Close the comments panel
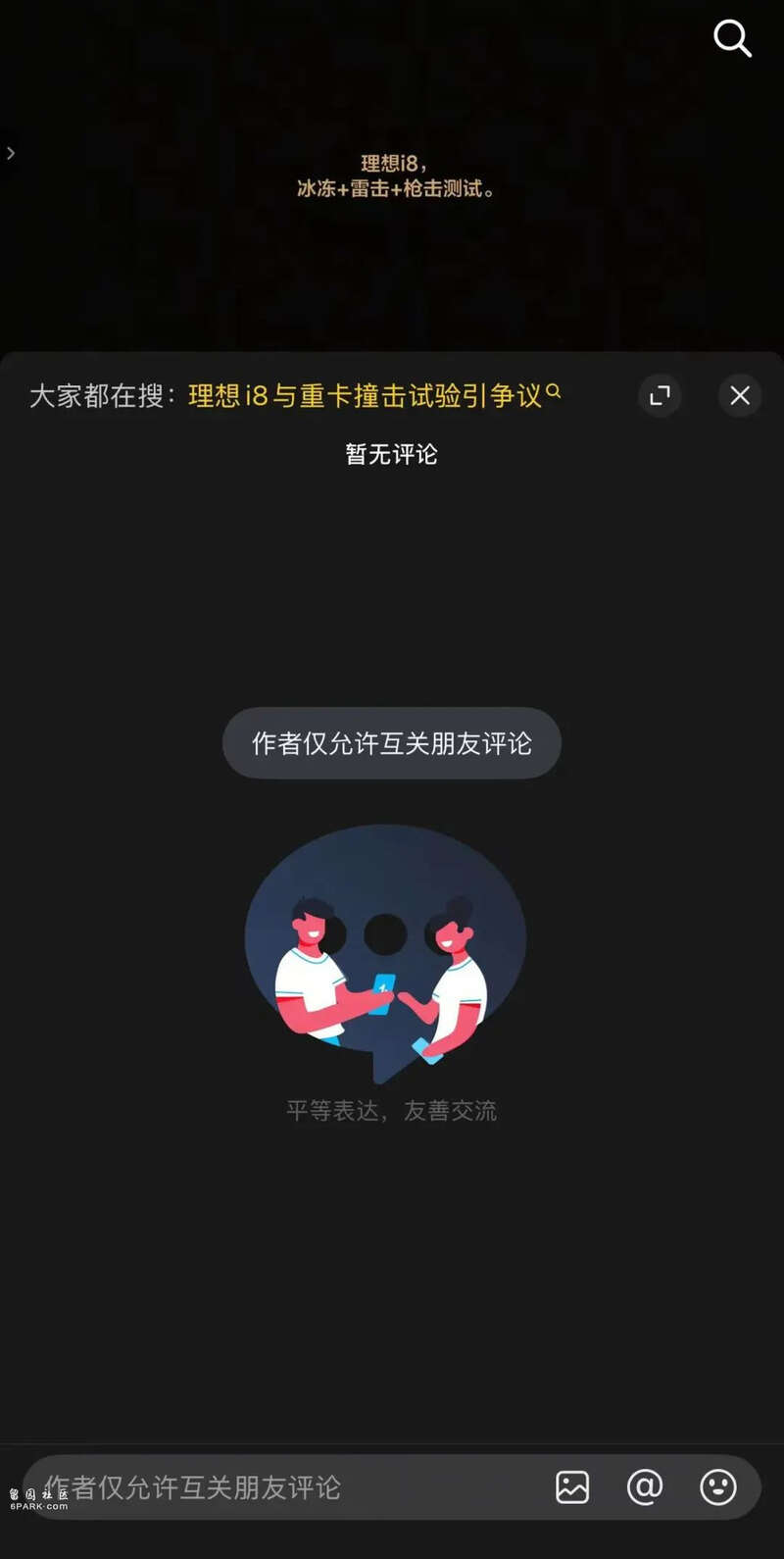Image resolution: width=784 pixels, height=1559 pixels. pos(740,395)
